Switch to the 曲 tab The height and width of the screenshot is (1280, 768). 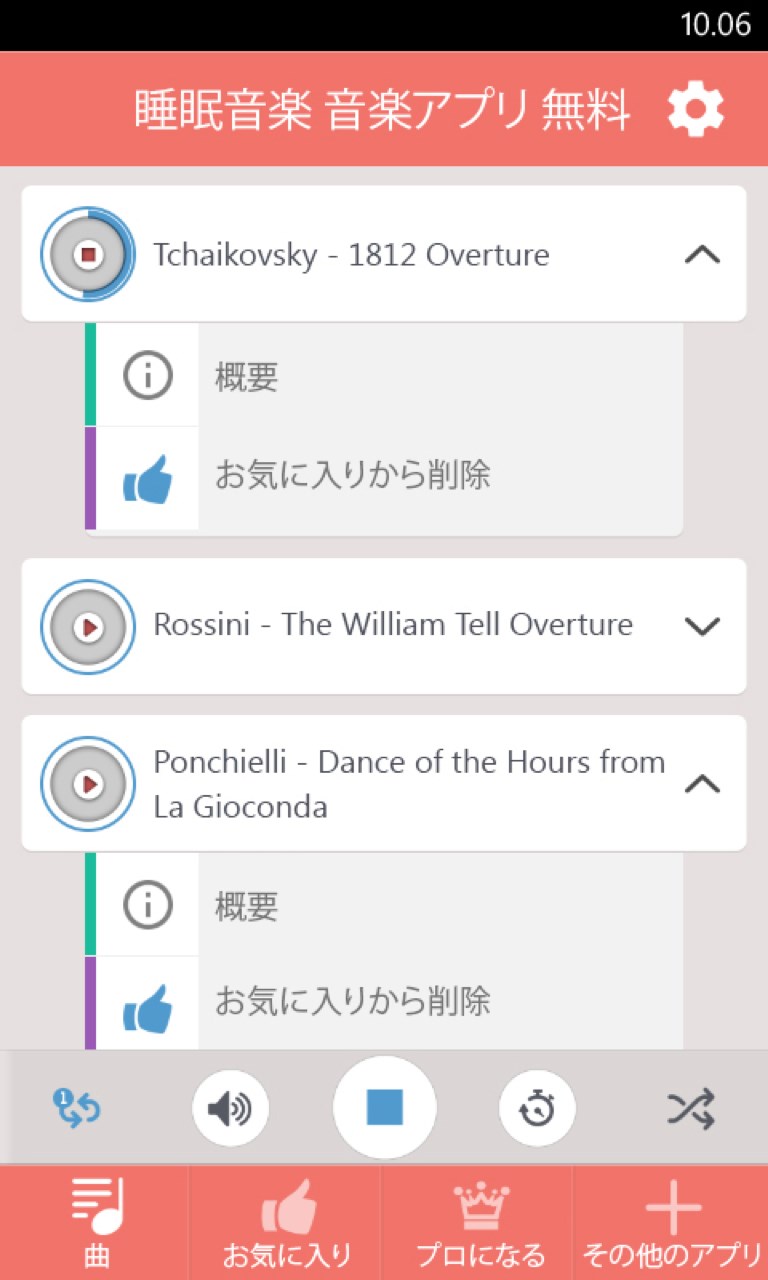[x=96, y=1222]
